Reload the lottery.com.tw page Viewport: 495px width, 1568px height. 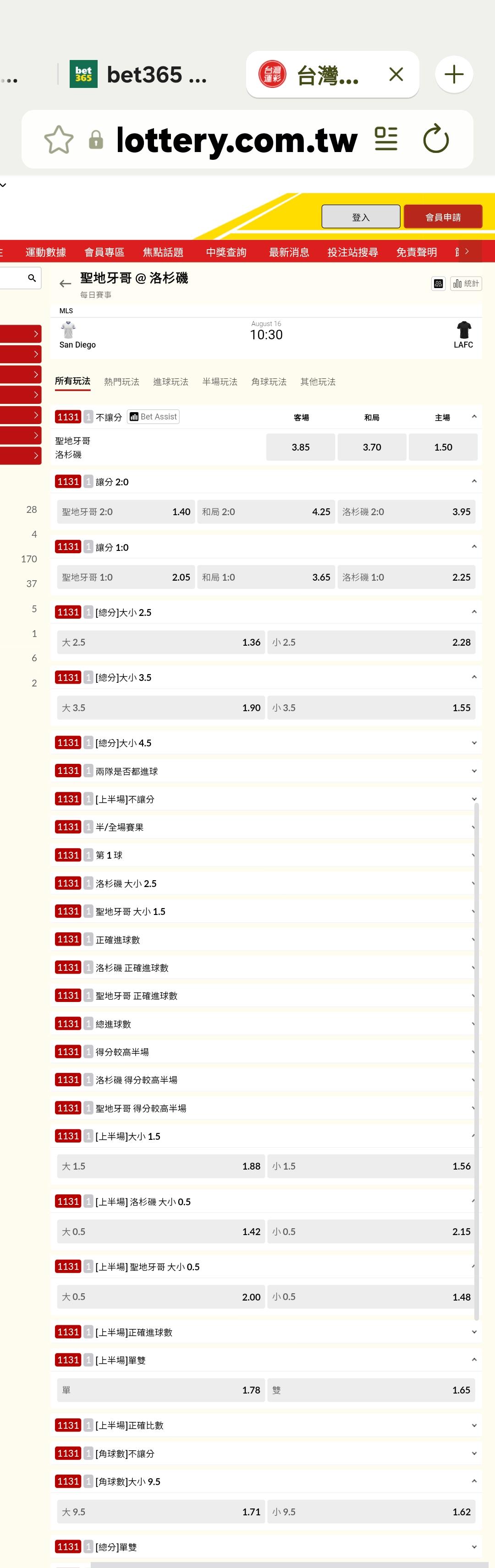point(436,139)
